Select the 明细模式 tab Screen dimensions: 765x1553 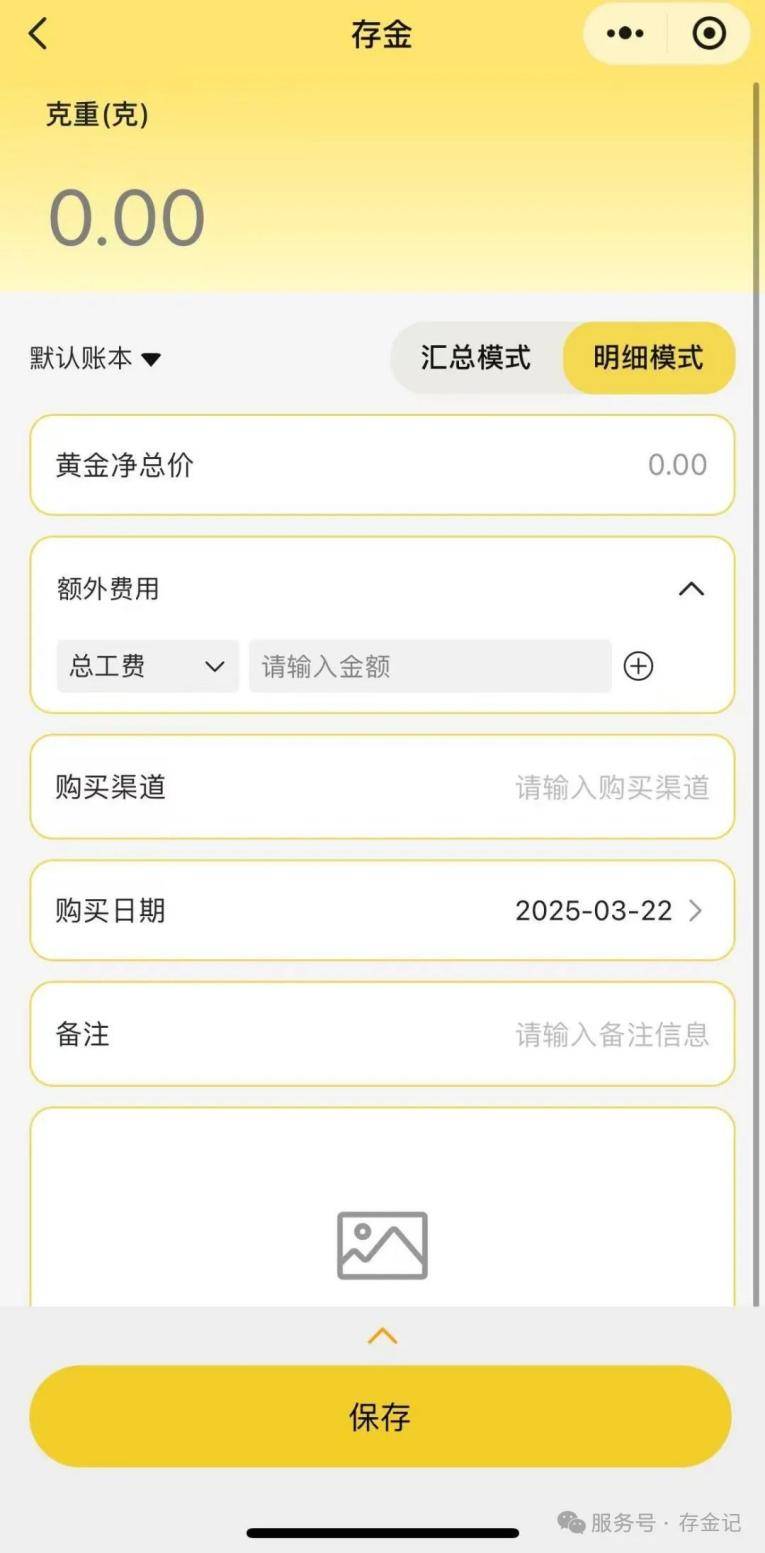(648, 358)
